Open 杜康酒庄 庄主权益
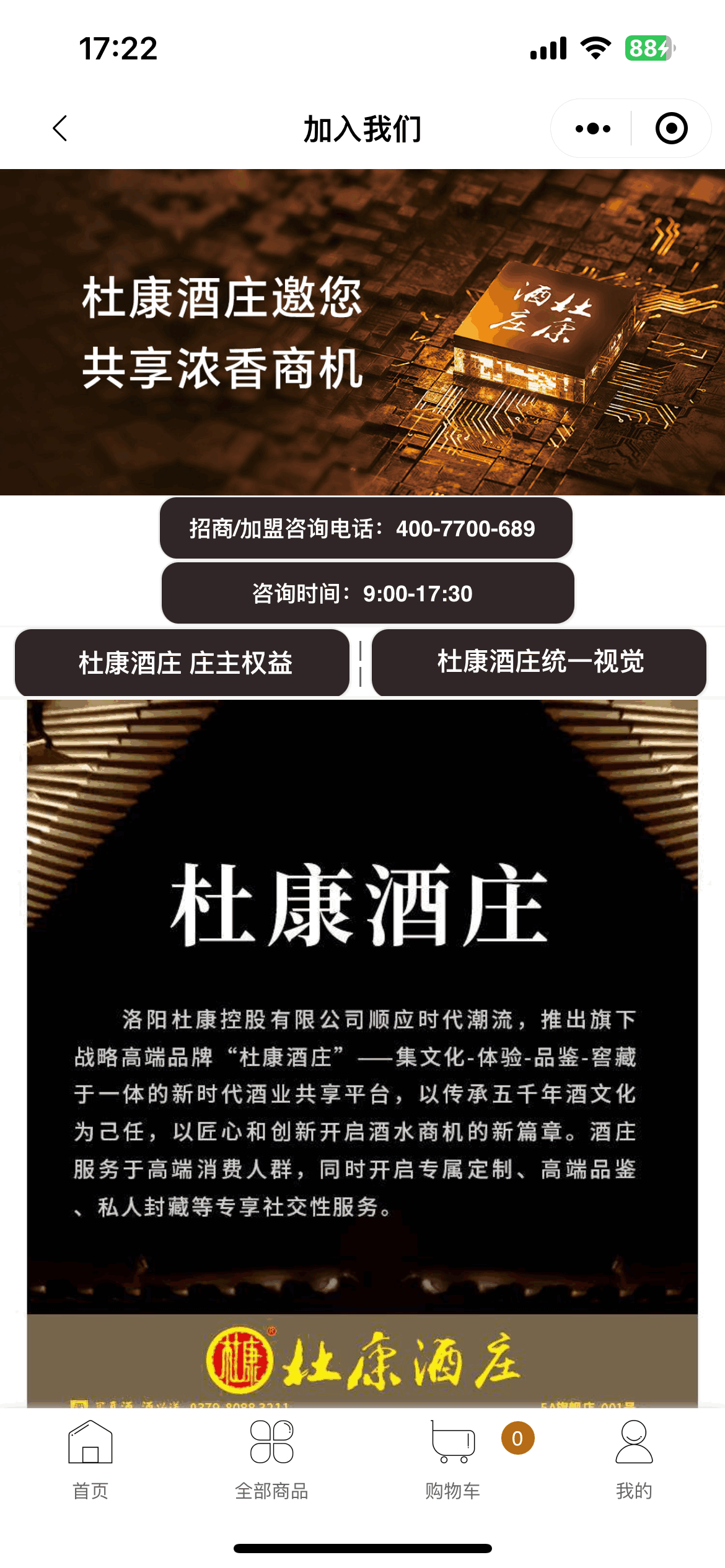725x1568 pixels. (x=182, y=663)
